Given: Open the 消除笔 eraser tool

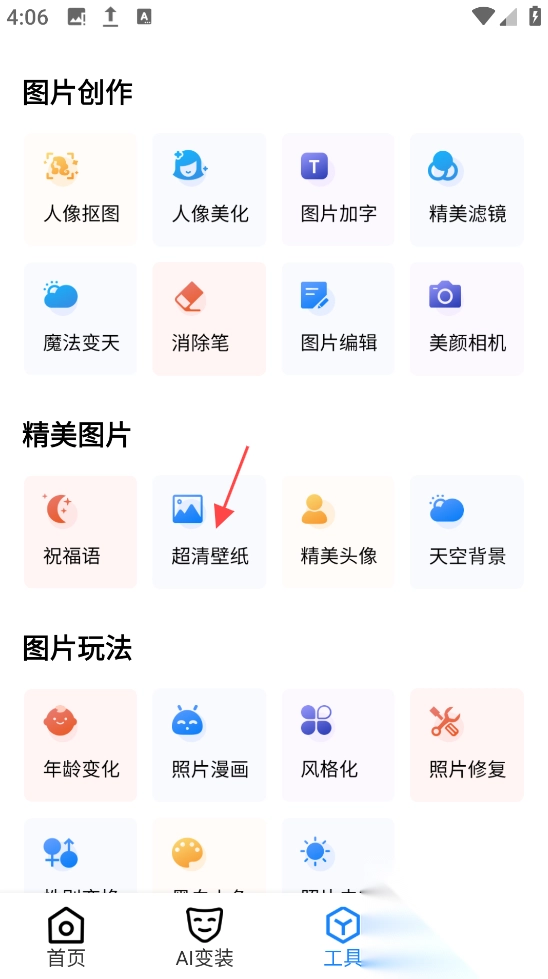Looking at the screenshot, I should [x=209, y=318].
